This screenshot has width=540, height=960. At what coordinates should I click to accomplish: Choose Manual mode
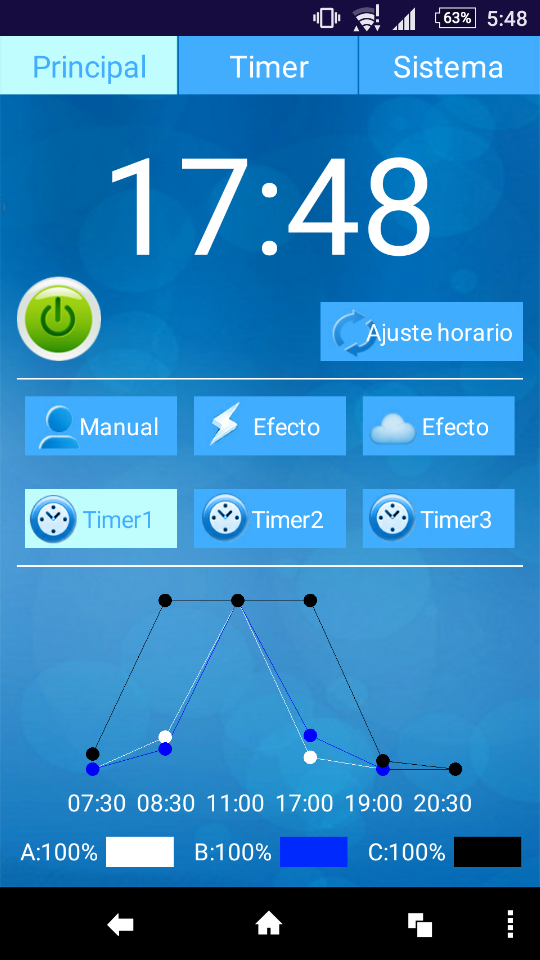point(101,426)
